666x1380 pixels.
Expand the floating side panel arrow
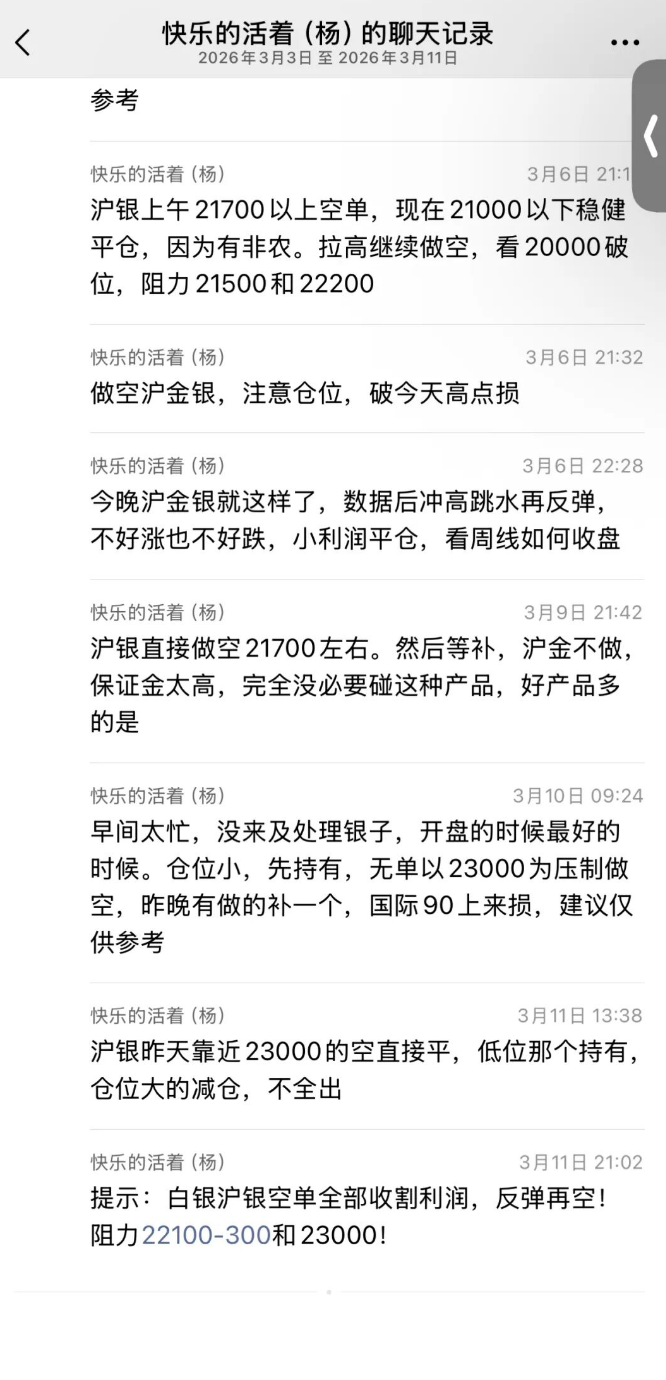pyautogui.click(x=651, y=137)
